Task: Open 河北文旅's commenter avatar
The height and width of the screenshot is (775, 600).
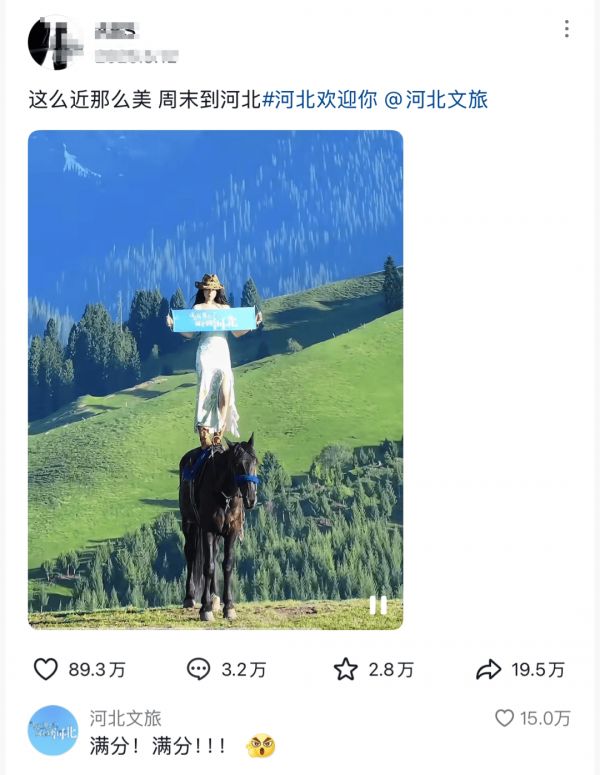Action: 53,730
